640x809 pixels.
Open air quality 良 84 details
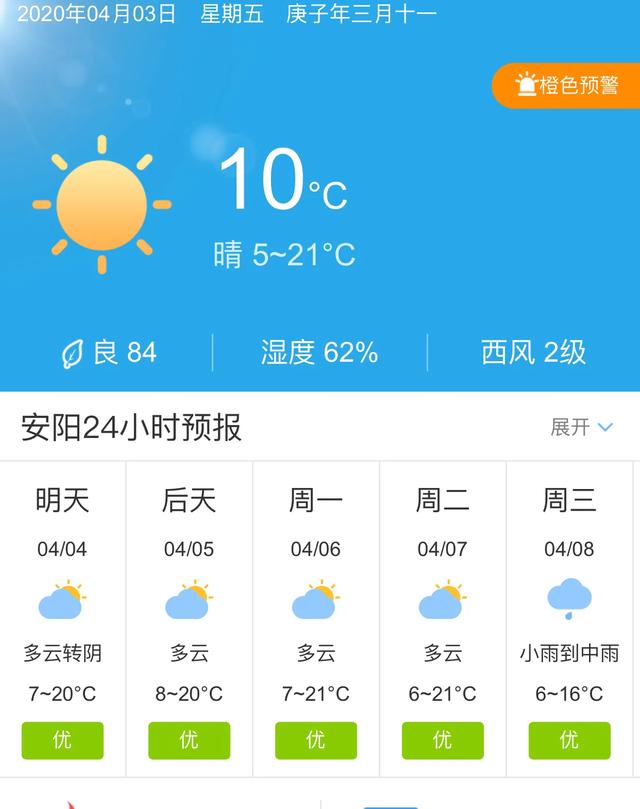pyautogui.click(x=110, y=353)
